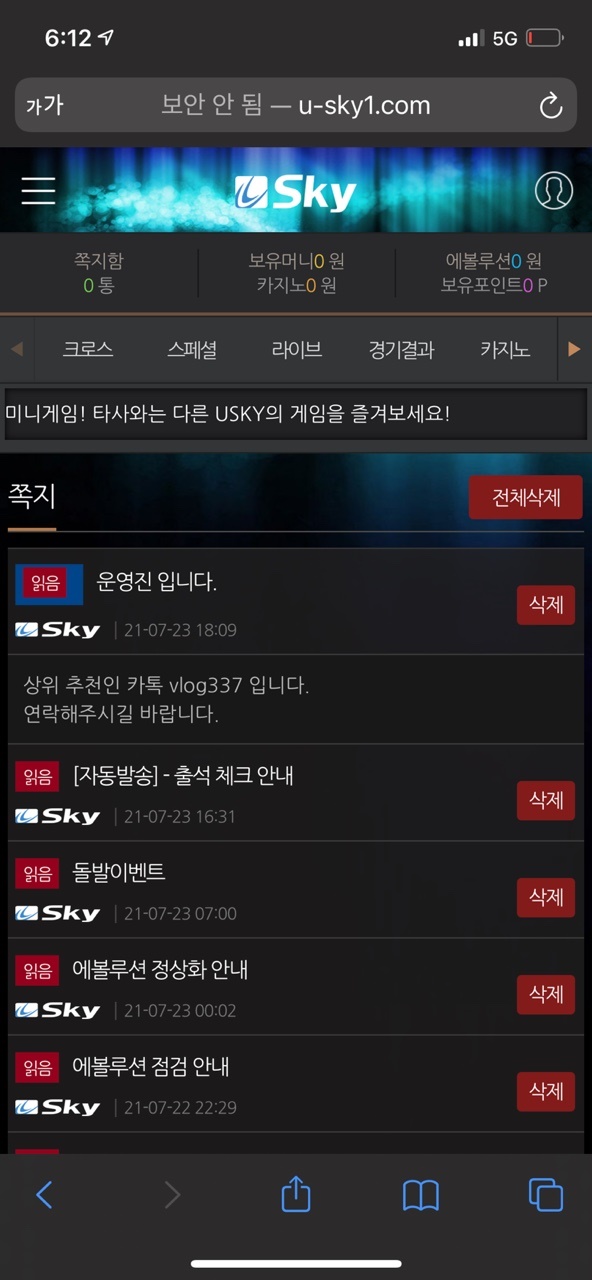Show open Safari tabs
Viewport: 592px width, 1280px height.
[x=546, y=1195]
